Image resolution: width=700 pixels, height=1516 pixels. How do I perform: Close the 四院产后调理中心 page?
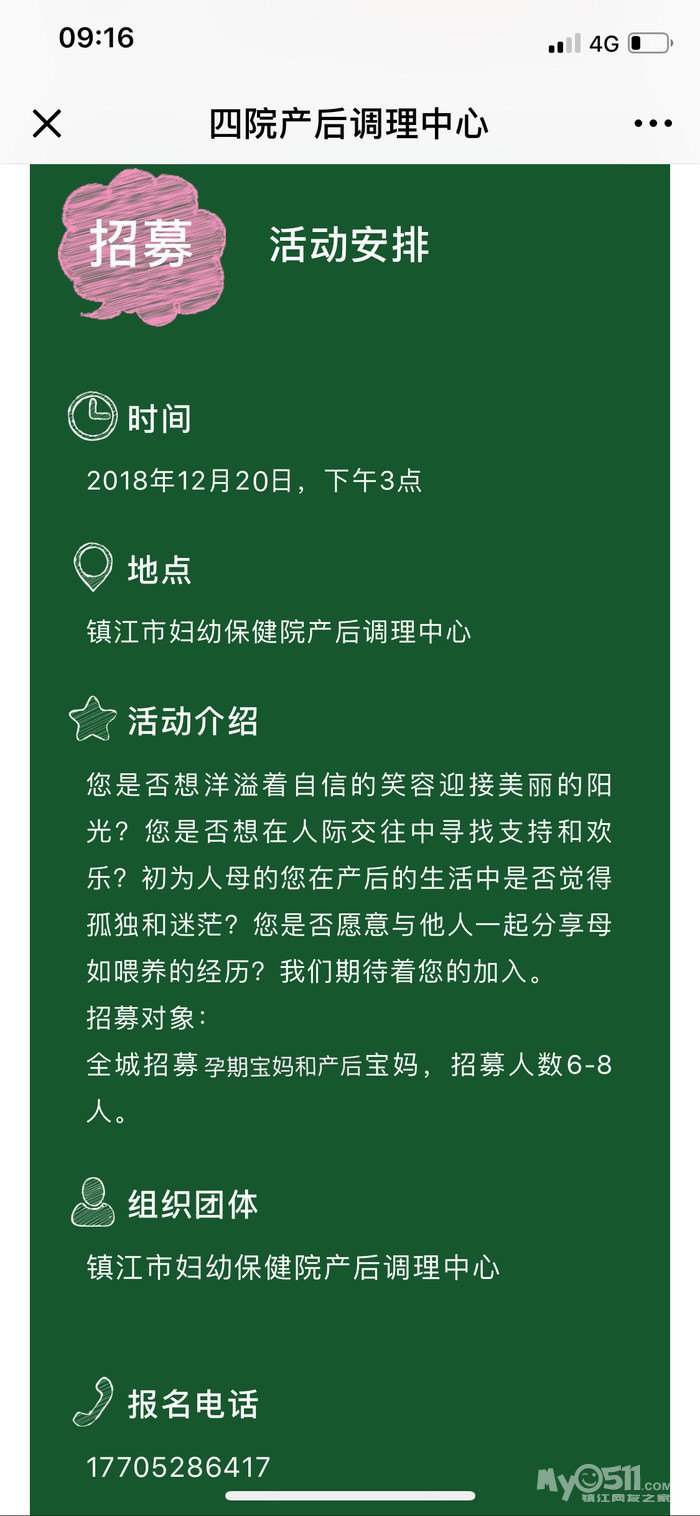[x=47, y=124]
